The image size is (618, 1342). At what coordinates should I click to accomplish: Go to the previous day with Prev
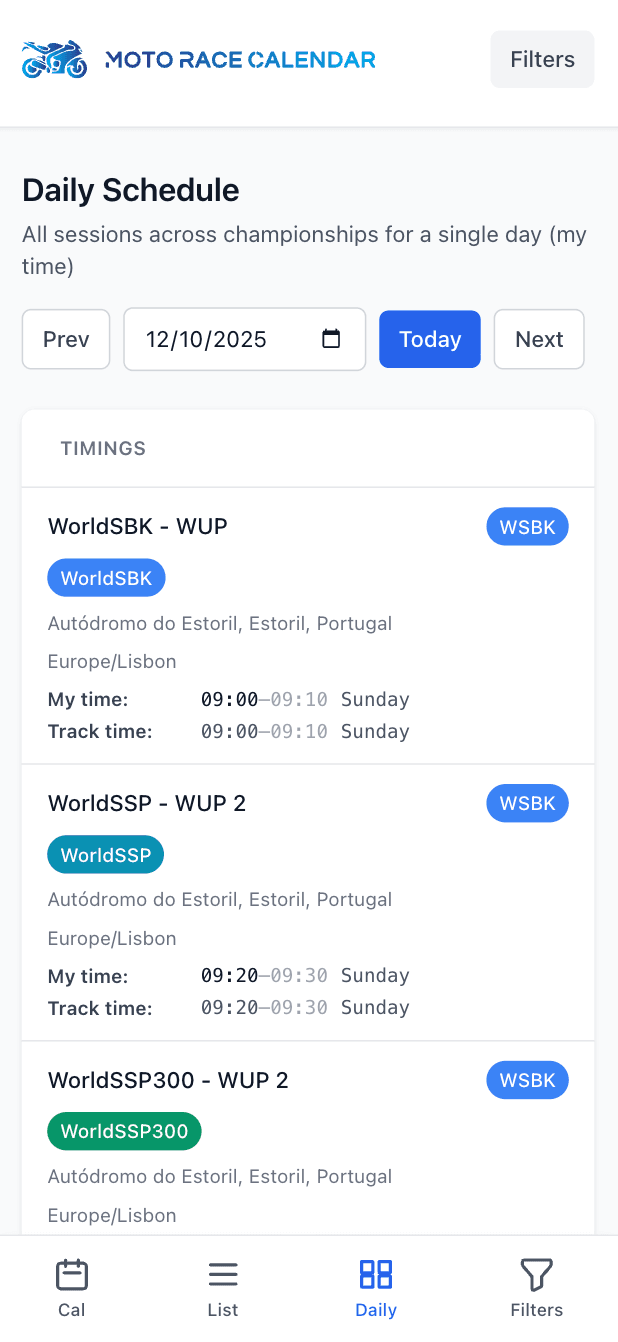(66, 339)
